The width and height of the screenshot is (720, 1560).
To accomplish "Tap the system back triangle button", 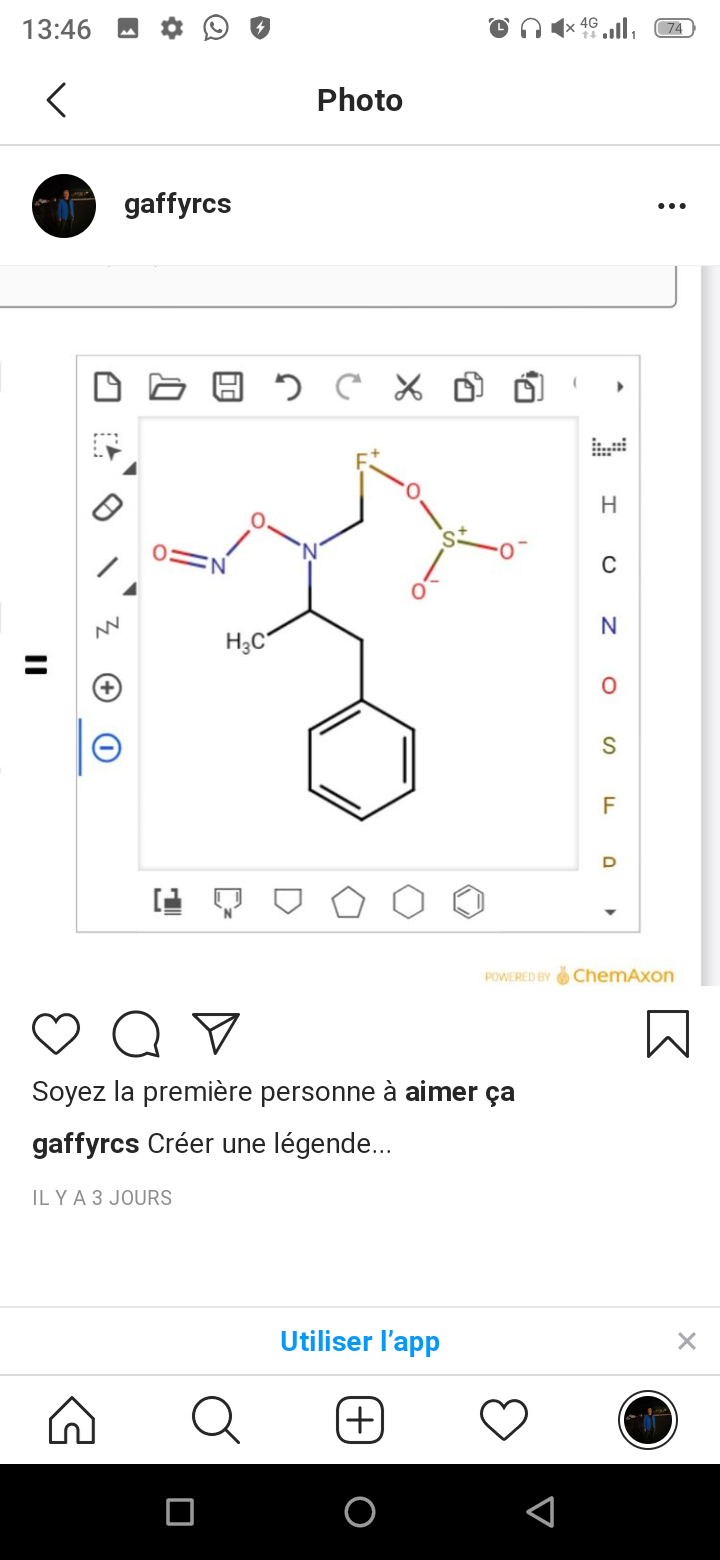I will coord(540,1512).
